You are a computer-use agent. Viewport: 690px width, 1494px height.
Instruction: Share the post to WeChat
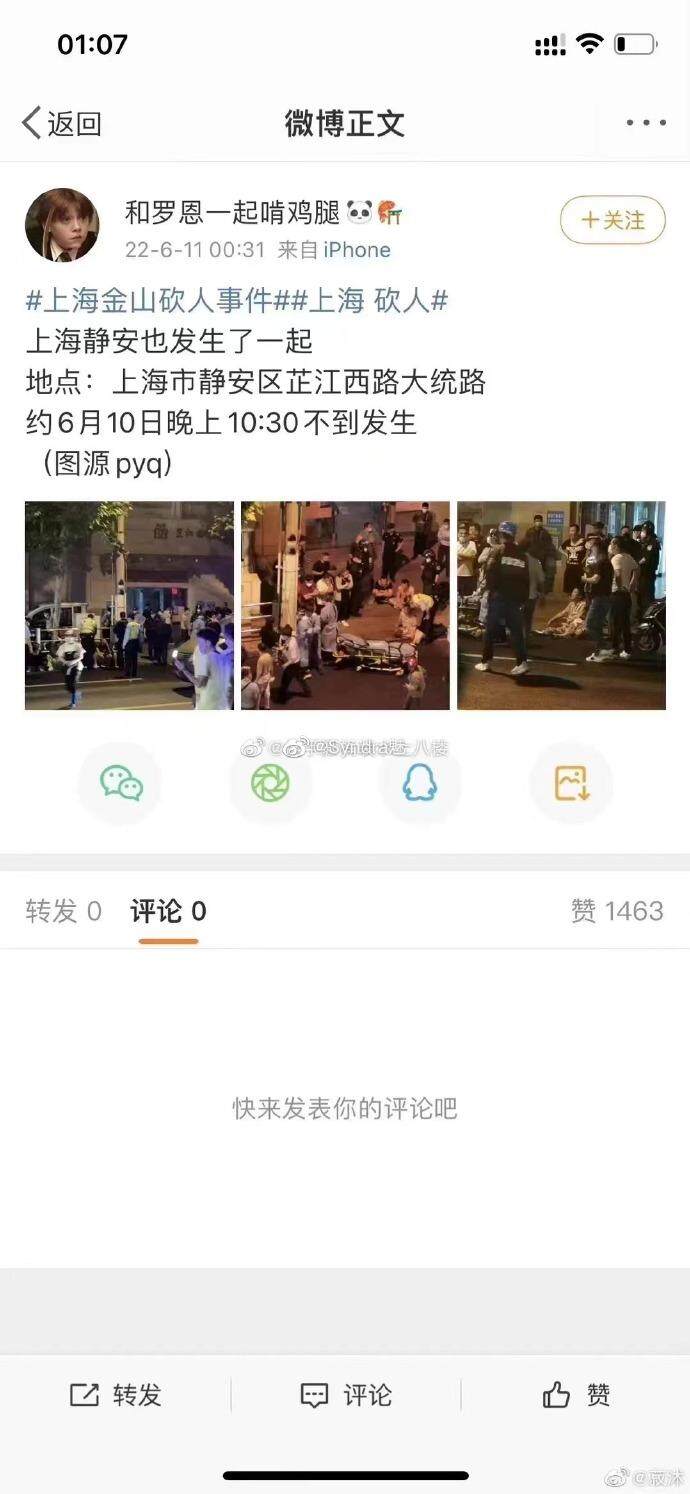click(x=121, y=784)
